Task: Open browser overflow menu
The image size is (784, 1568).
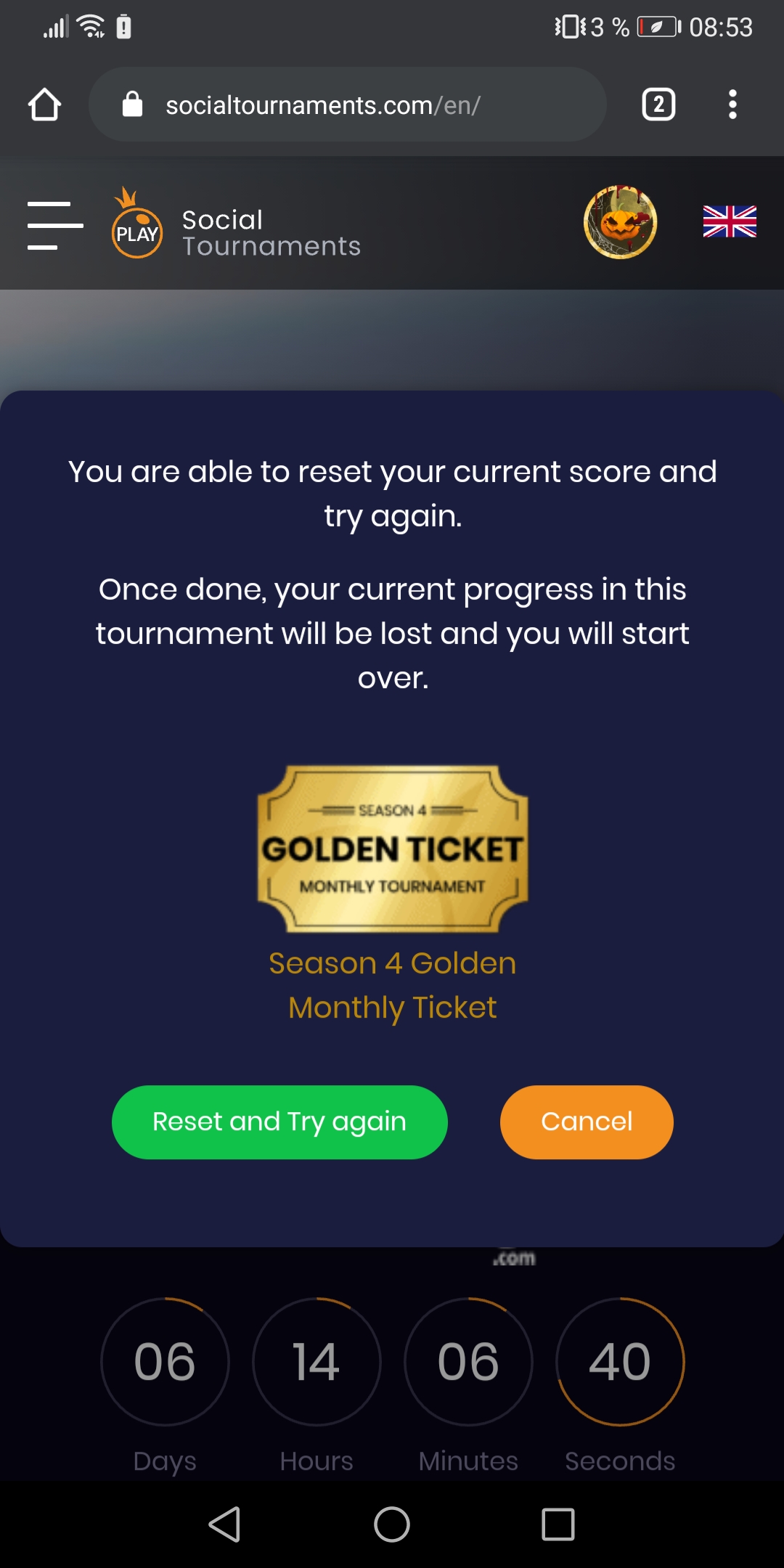Action: pos(732,105)
